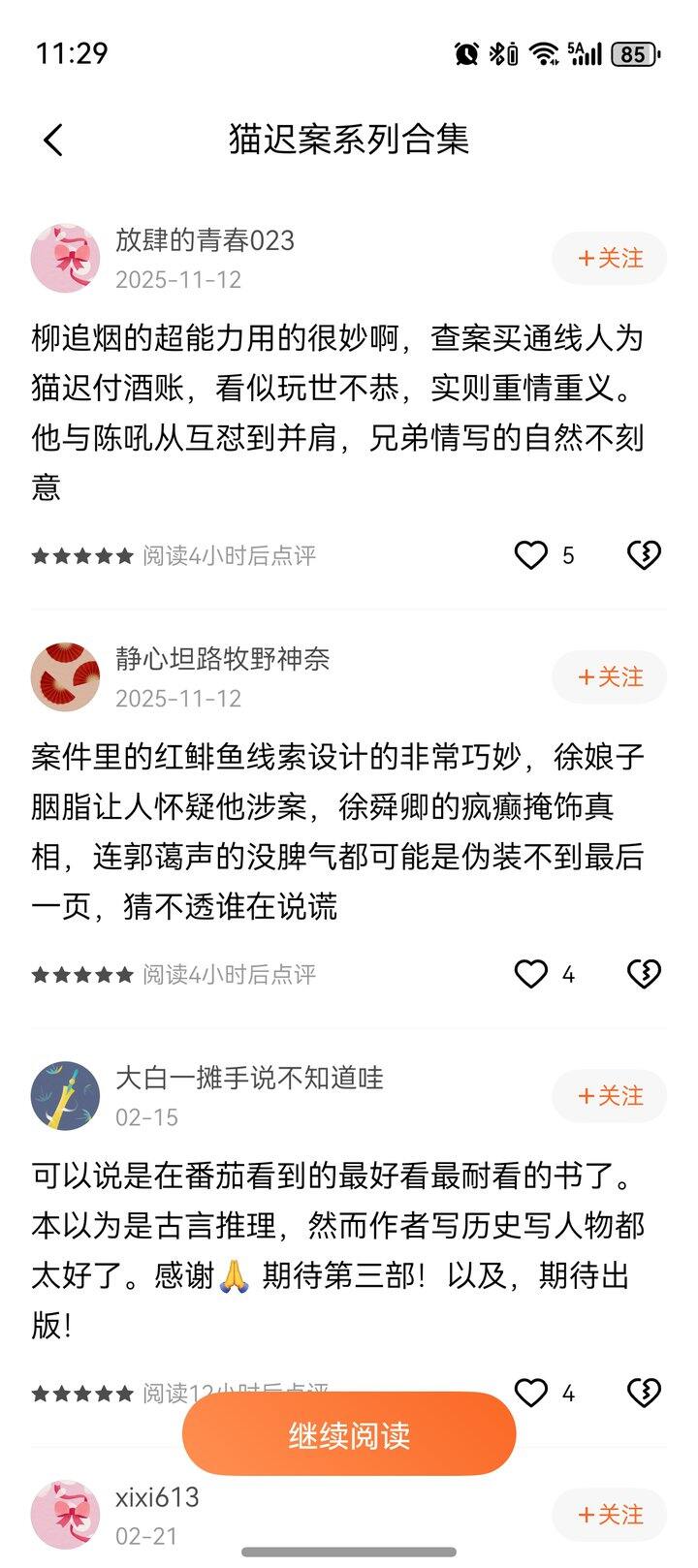Go back from 猫迟案系列合集
This screenshot has width=698, height=1568.
[x=53, y=141]
